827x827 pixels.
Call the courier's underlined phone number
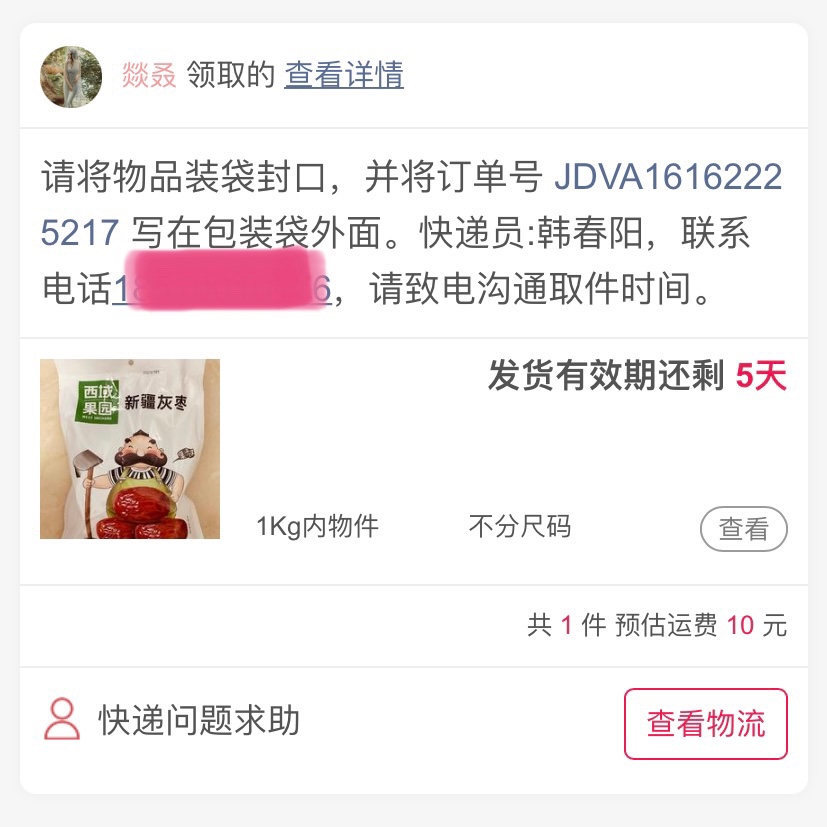[221, 290]
